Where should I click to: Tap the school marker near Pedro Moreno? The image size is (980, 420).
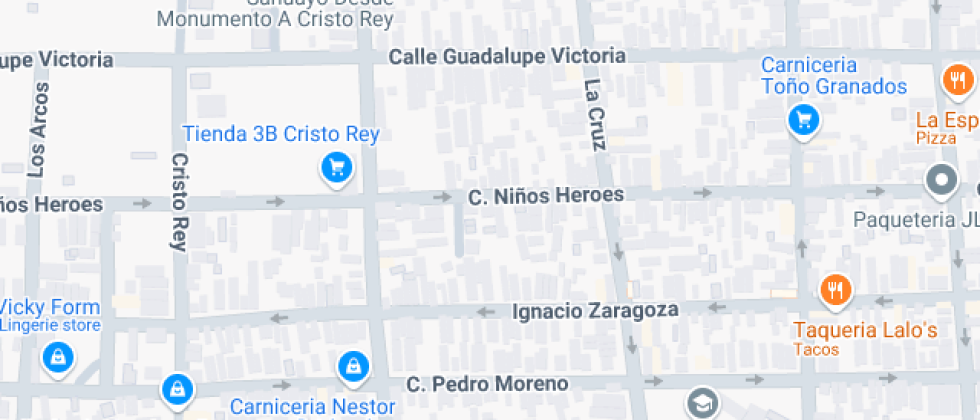click(x=703, y=403)
